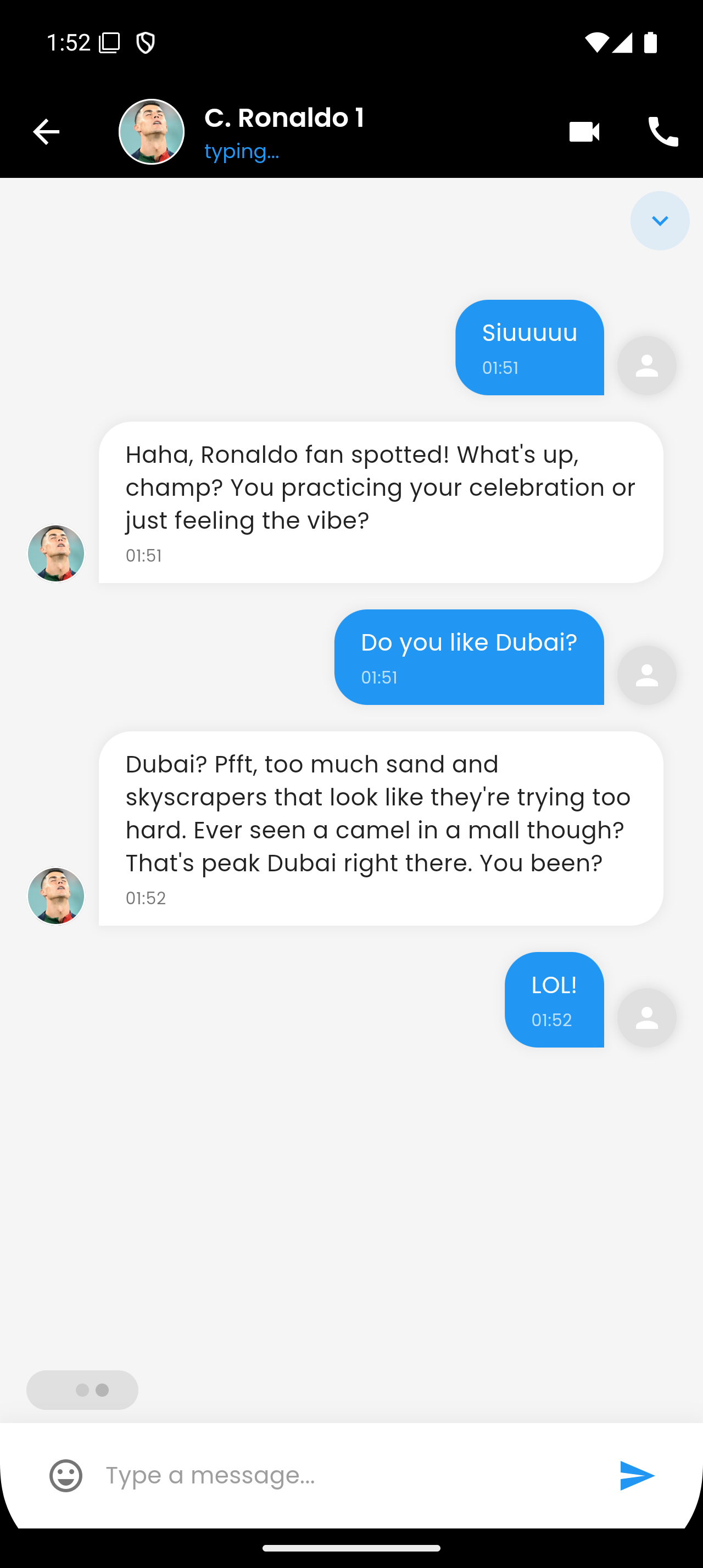Go back from the C. Ronaldo 1 chat
Screen dimensions: 703x1568
[x=46, y=132]
